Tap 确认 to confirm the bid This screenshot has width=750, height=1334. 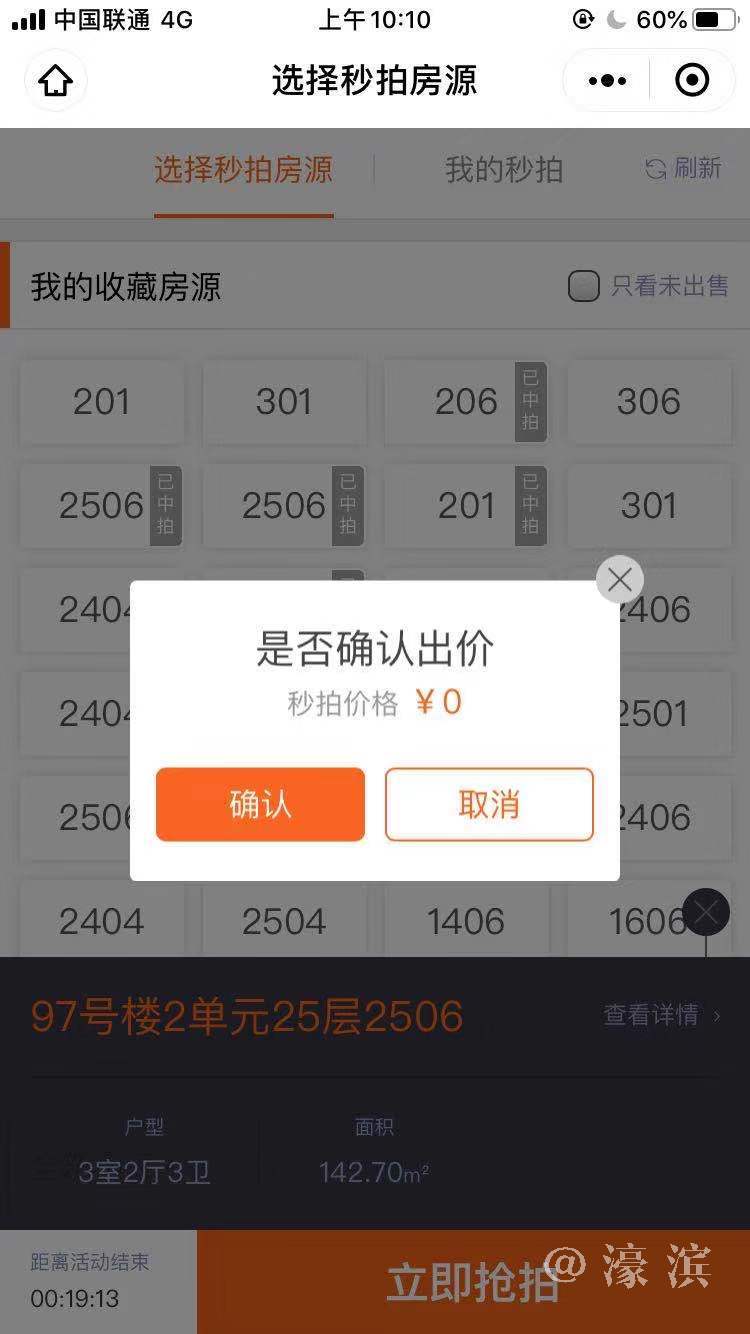coord(260,804)
